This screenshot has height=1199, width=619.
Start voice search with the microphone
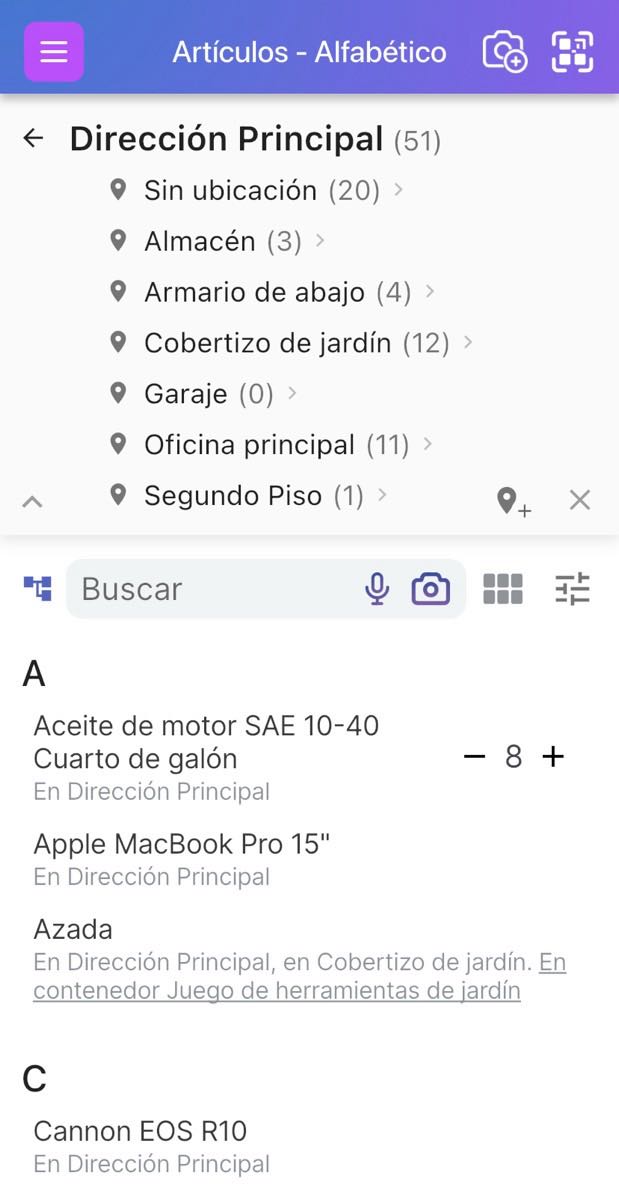point(377,589)
